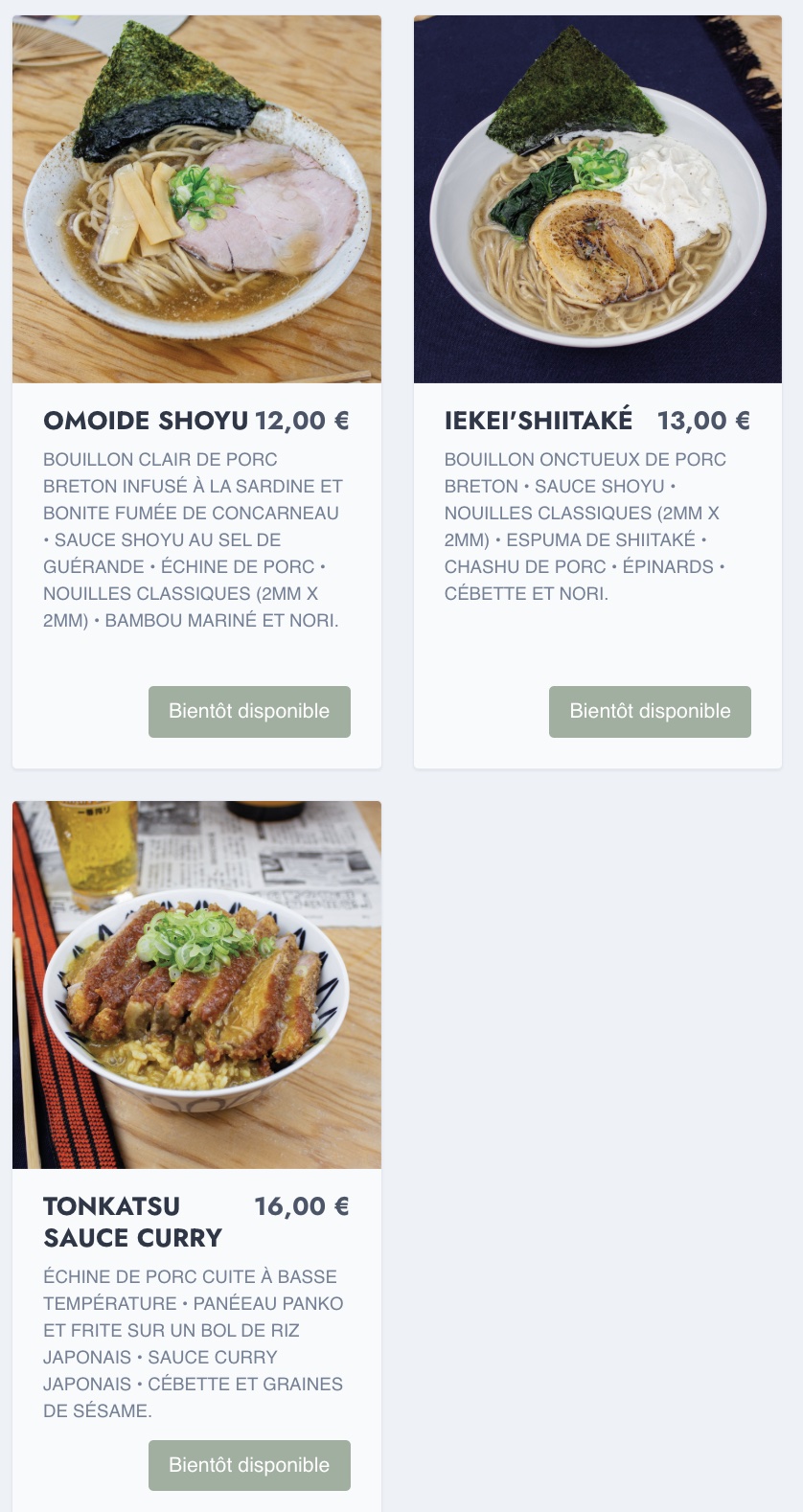Click Bientôt disponible under Iekei'Shiitaké
The width and height of the screenshot is (803, 1512).
[650, 711]
